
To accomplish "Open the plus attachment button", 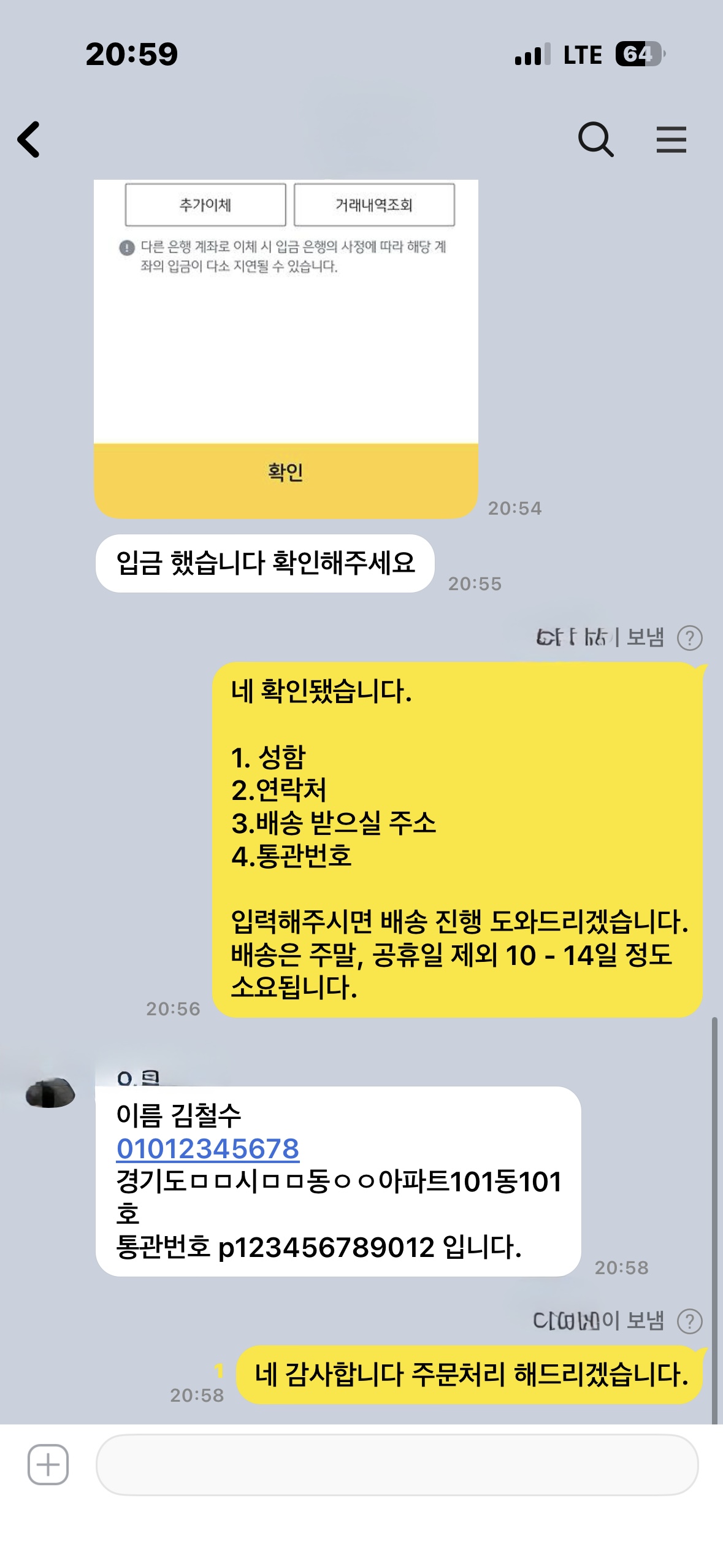I will point(48,1464).
